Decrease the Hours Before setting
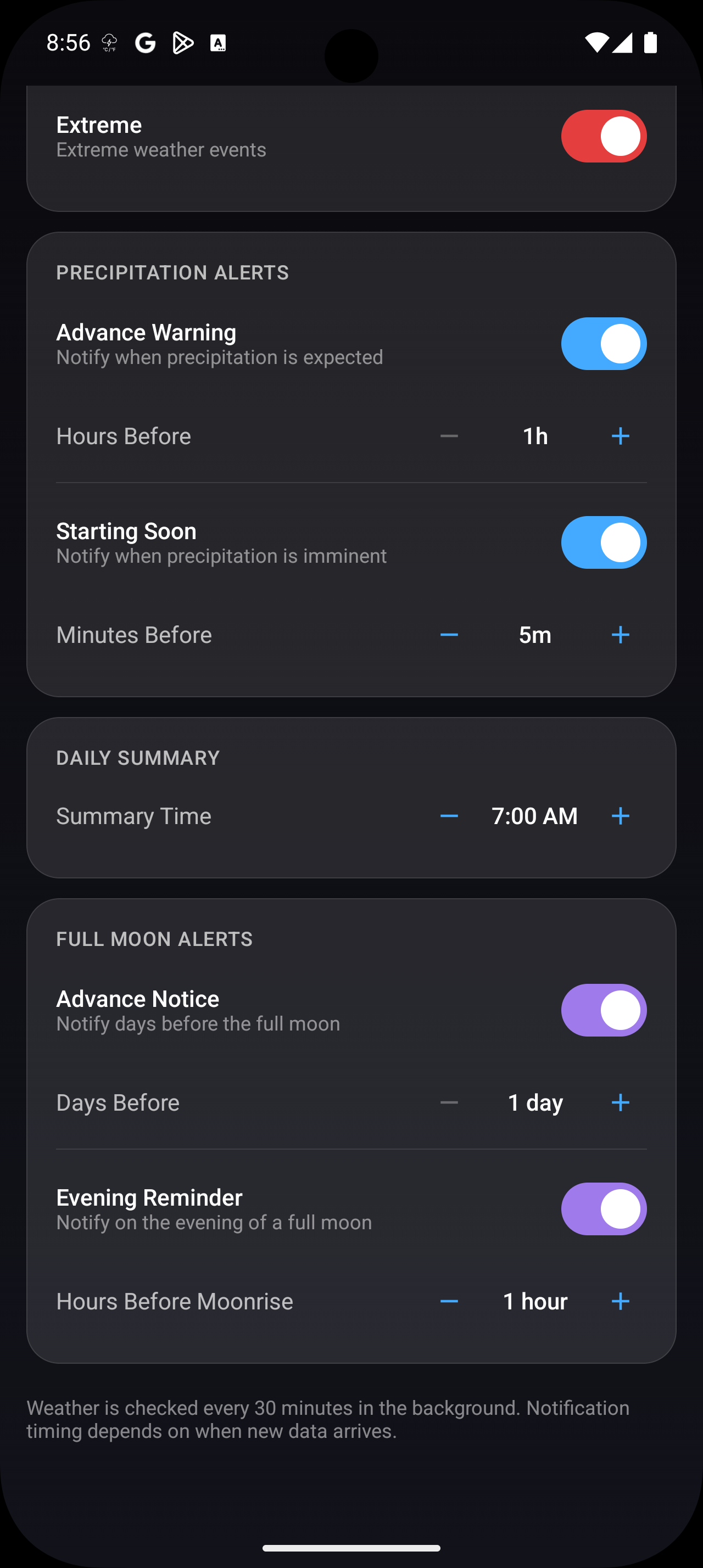Image resolution: width=703 pixels, height=1568 pixels. tap(449, 436)
